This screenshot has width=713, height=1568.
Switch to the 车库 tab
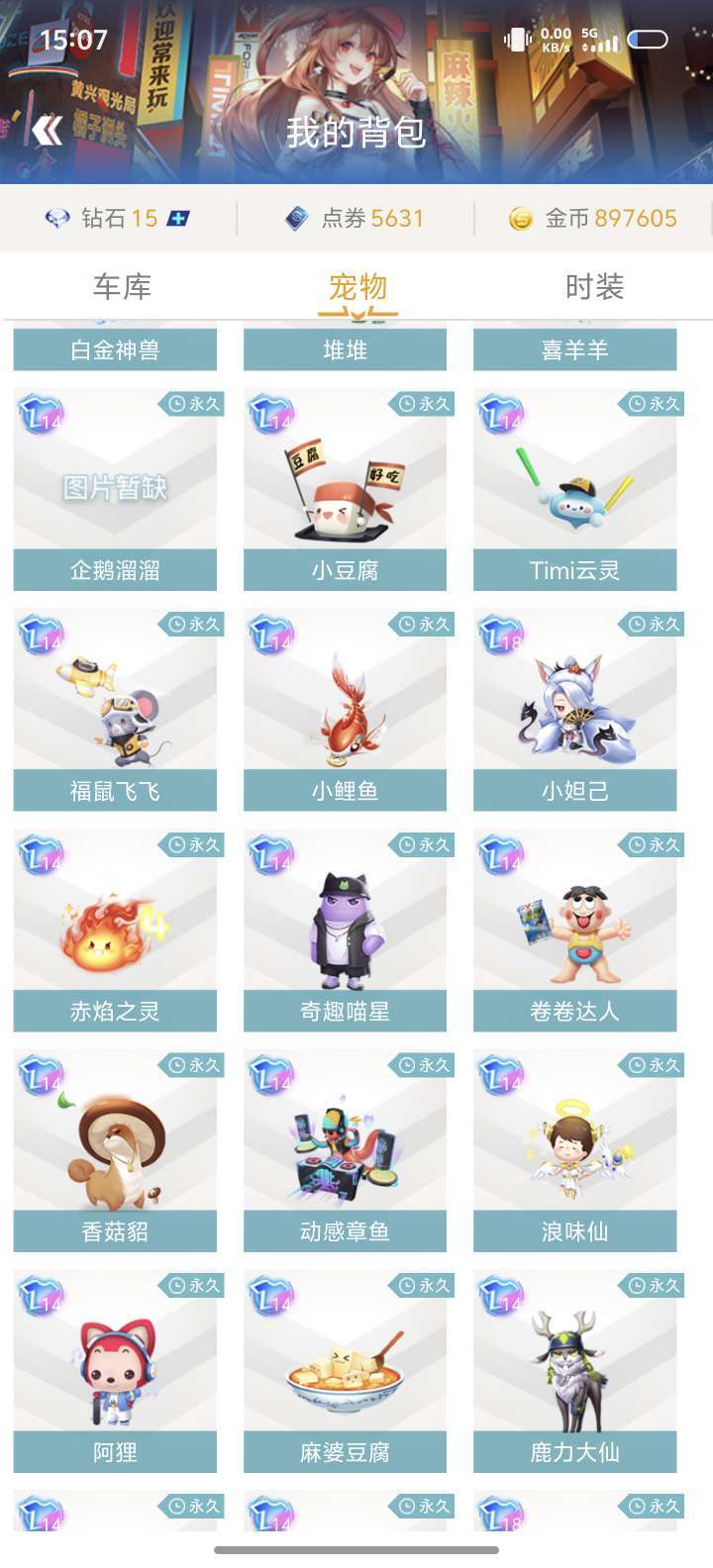[122, 287]
